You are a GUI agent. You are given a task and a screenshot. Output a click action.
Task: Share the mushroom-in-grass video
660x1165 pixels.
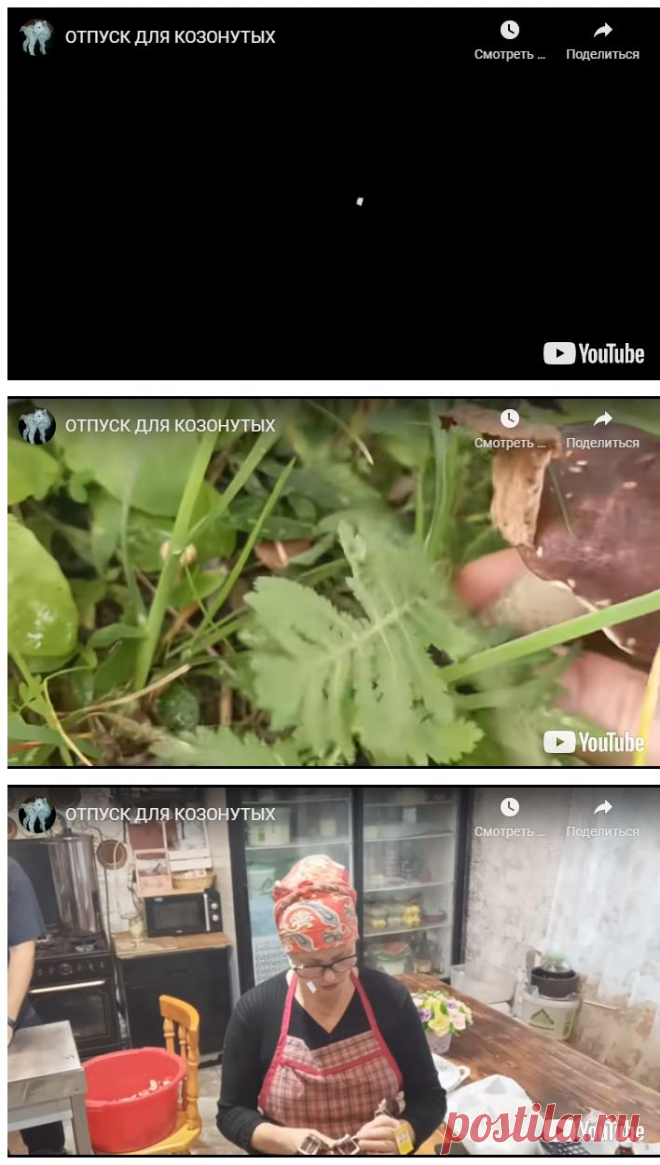tap(602, 428)
